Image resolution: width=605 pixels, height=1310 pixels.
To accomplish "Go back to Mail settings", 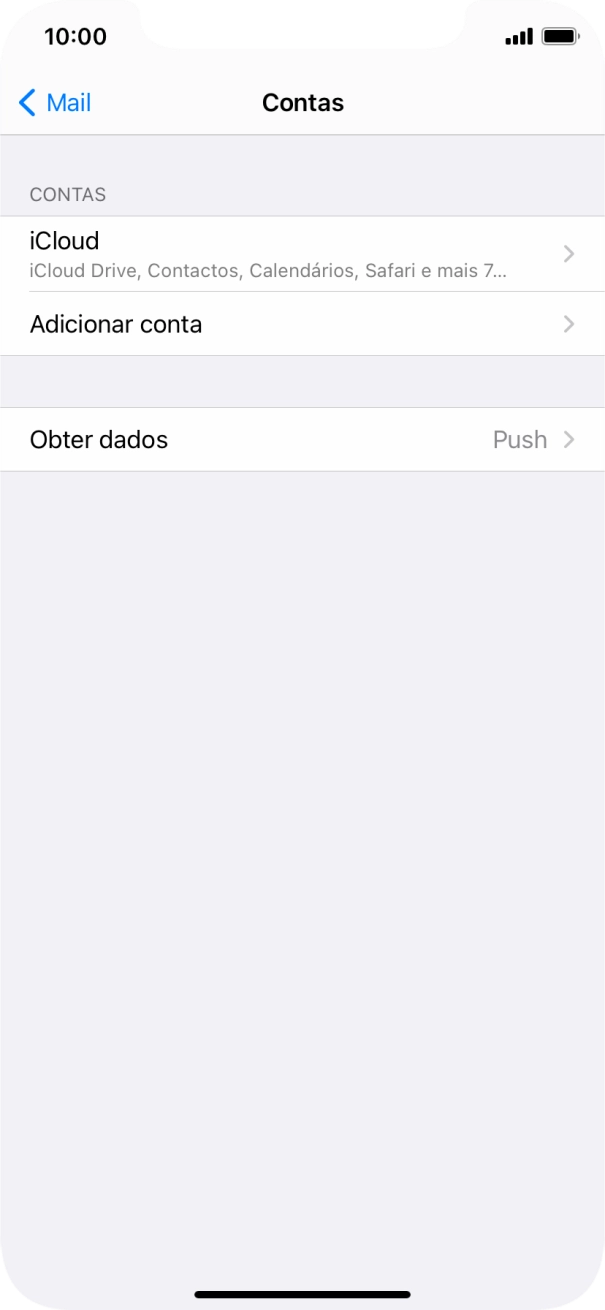I will [x=55, y=102].
